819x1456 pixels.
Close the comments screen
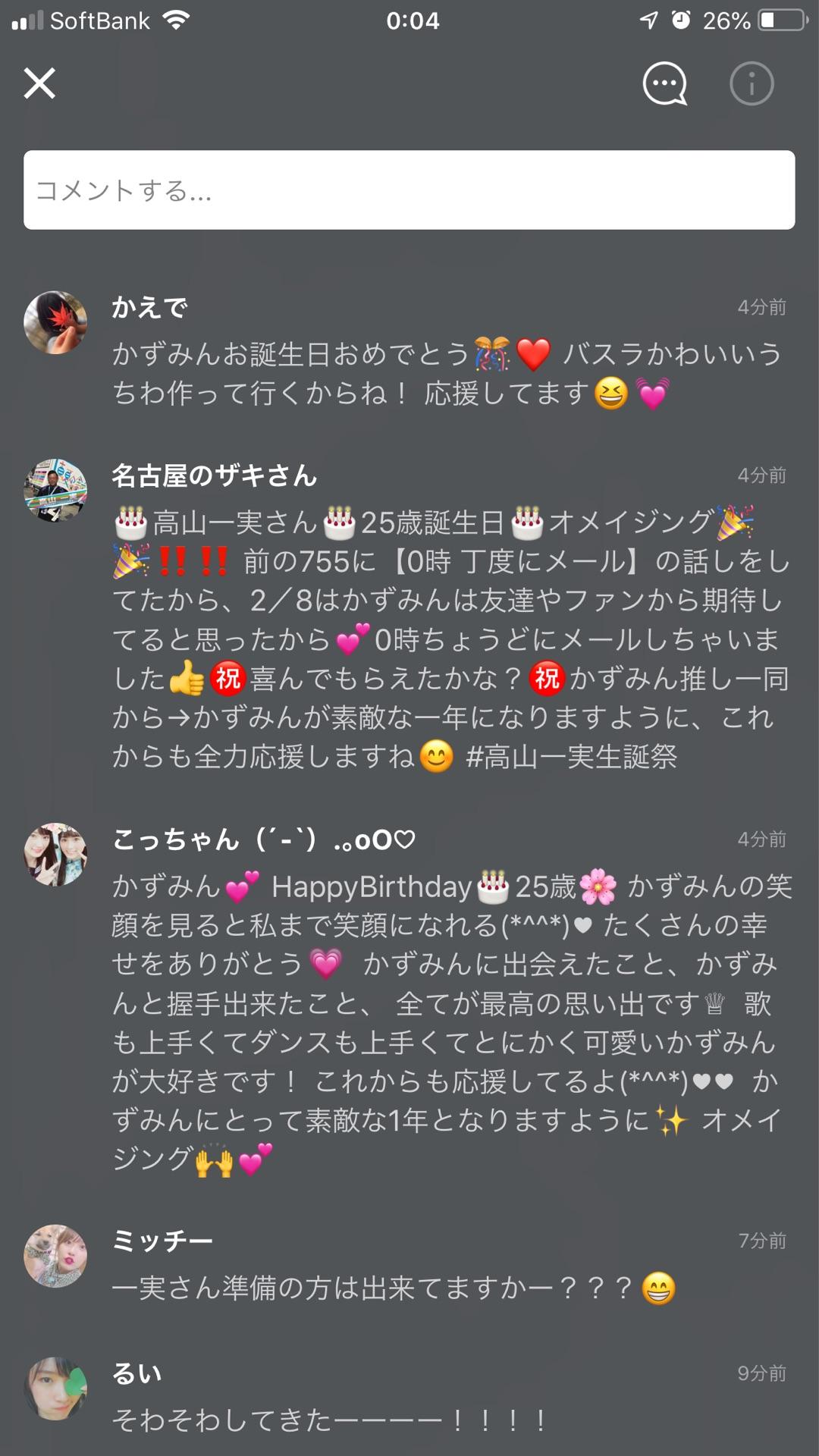[39, 83]
